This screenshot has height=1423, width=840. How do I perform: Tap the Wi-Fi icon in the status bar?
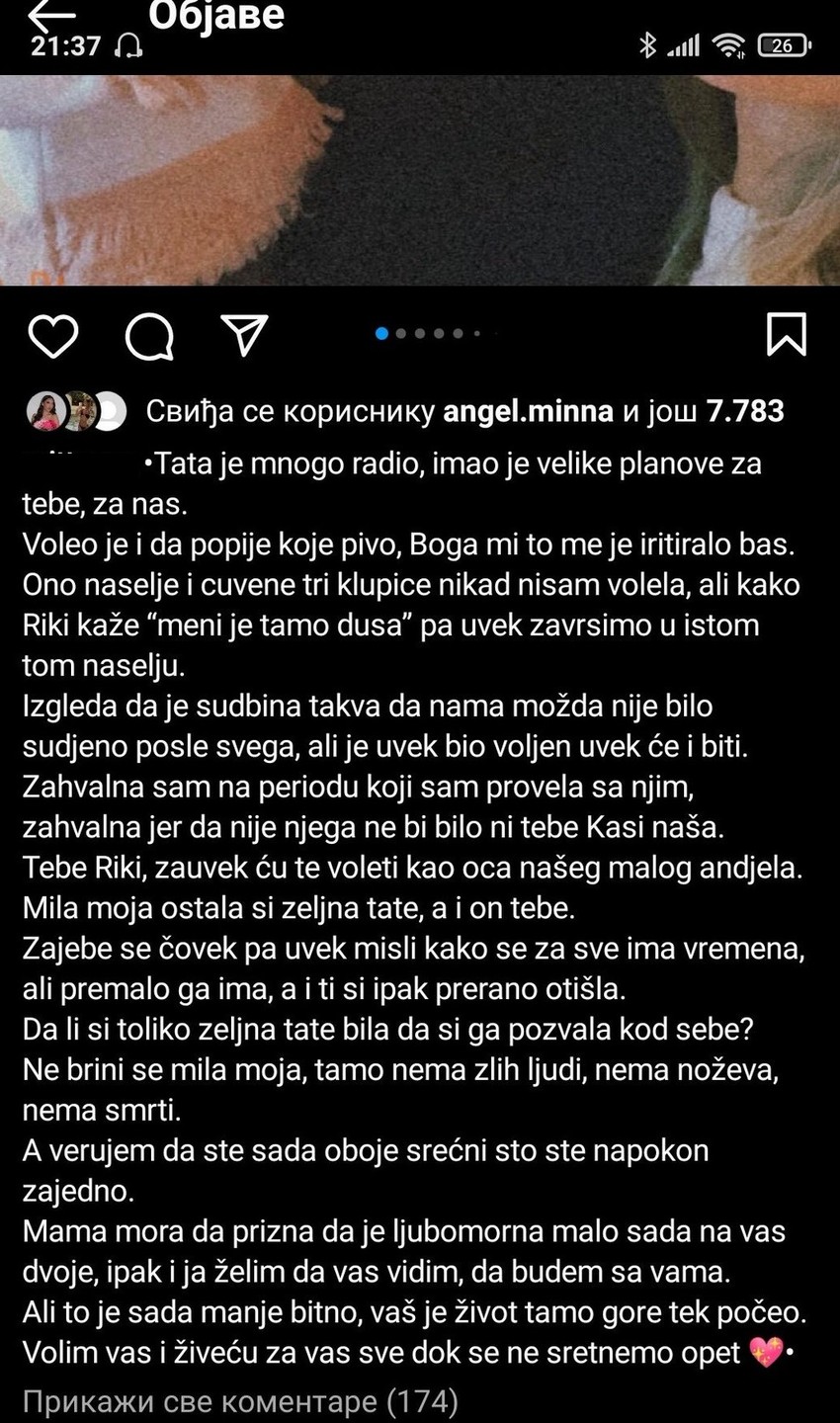pos(728,43)
